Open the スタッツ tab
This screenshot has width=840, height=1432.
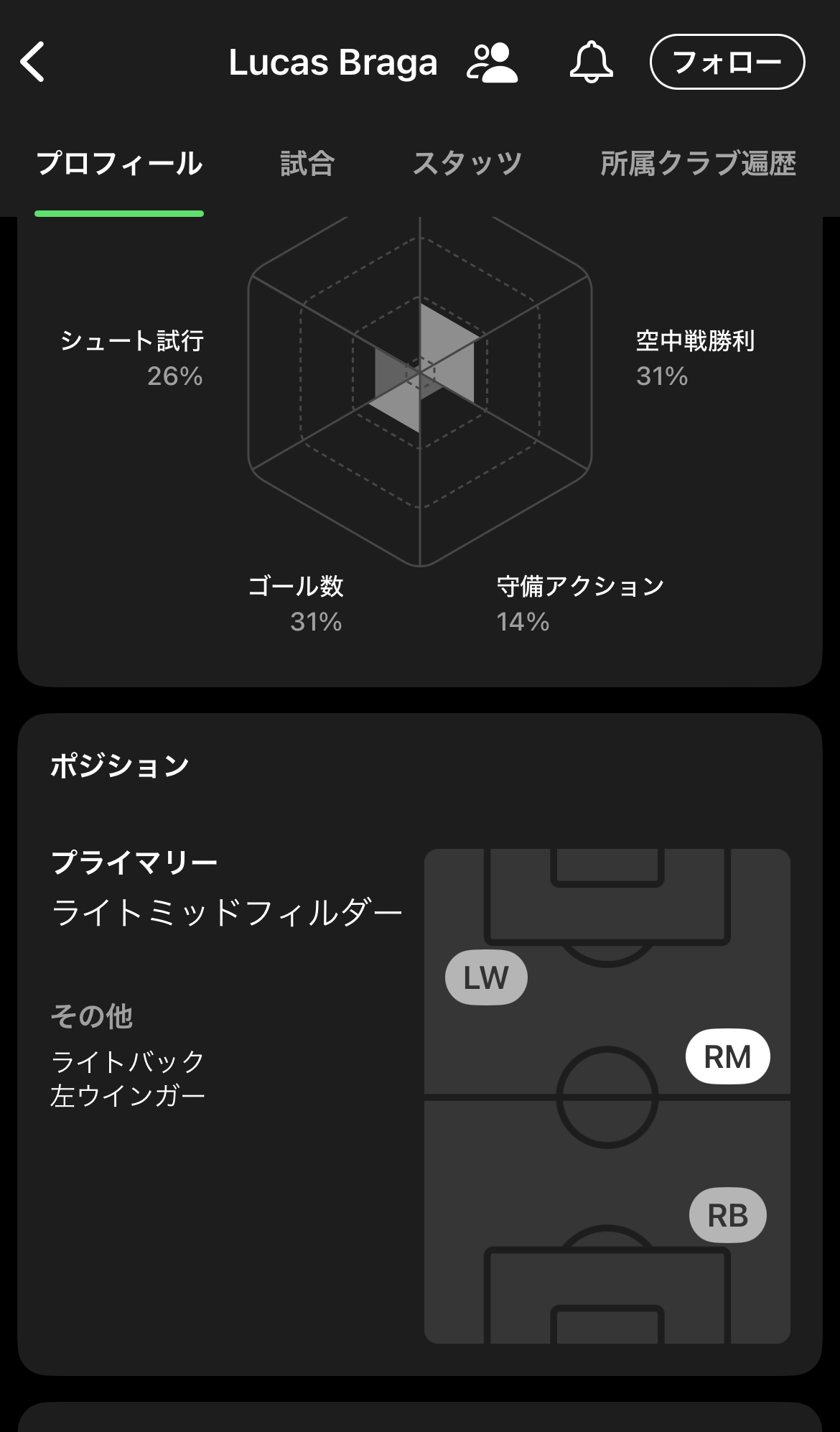click(x=467, y=164)
